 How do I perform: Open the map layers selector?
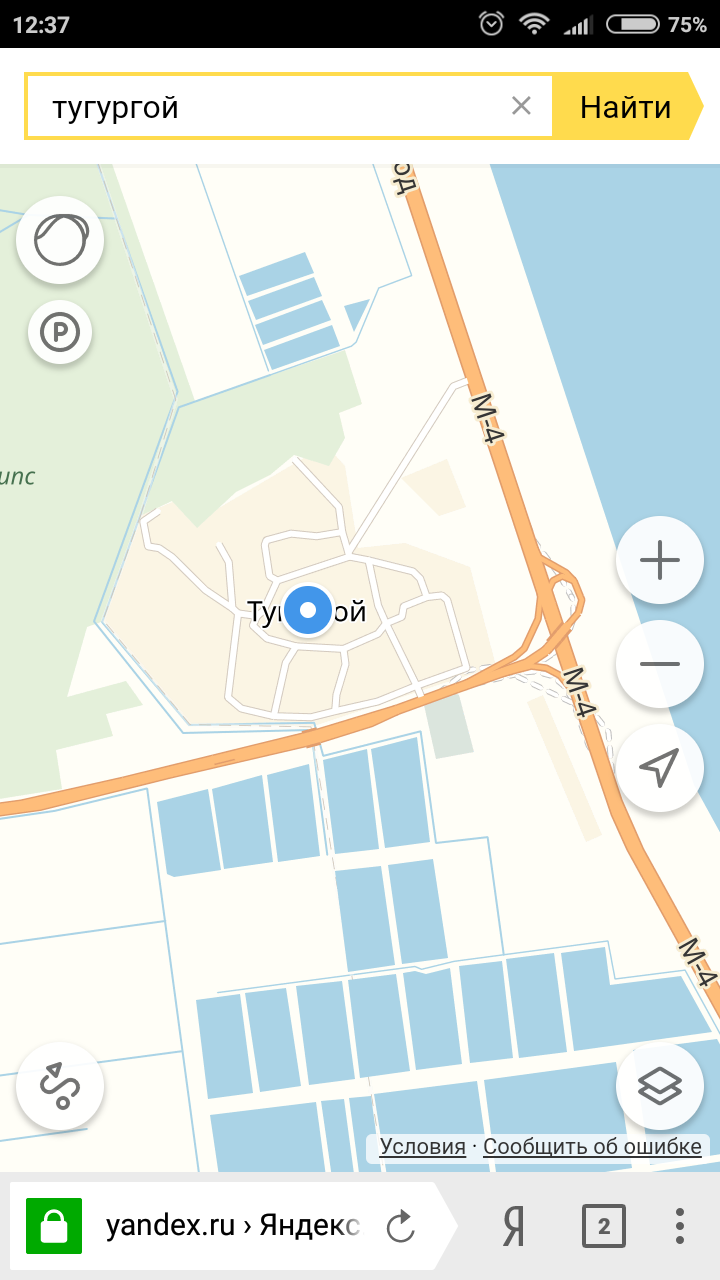point(660,1086)
